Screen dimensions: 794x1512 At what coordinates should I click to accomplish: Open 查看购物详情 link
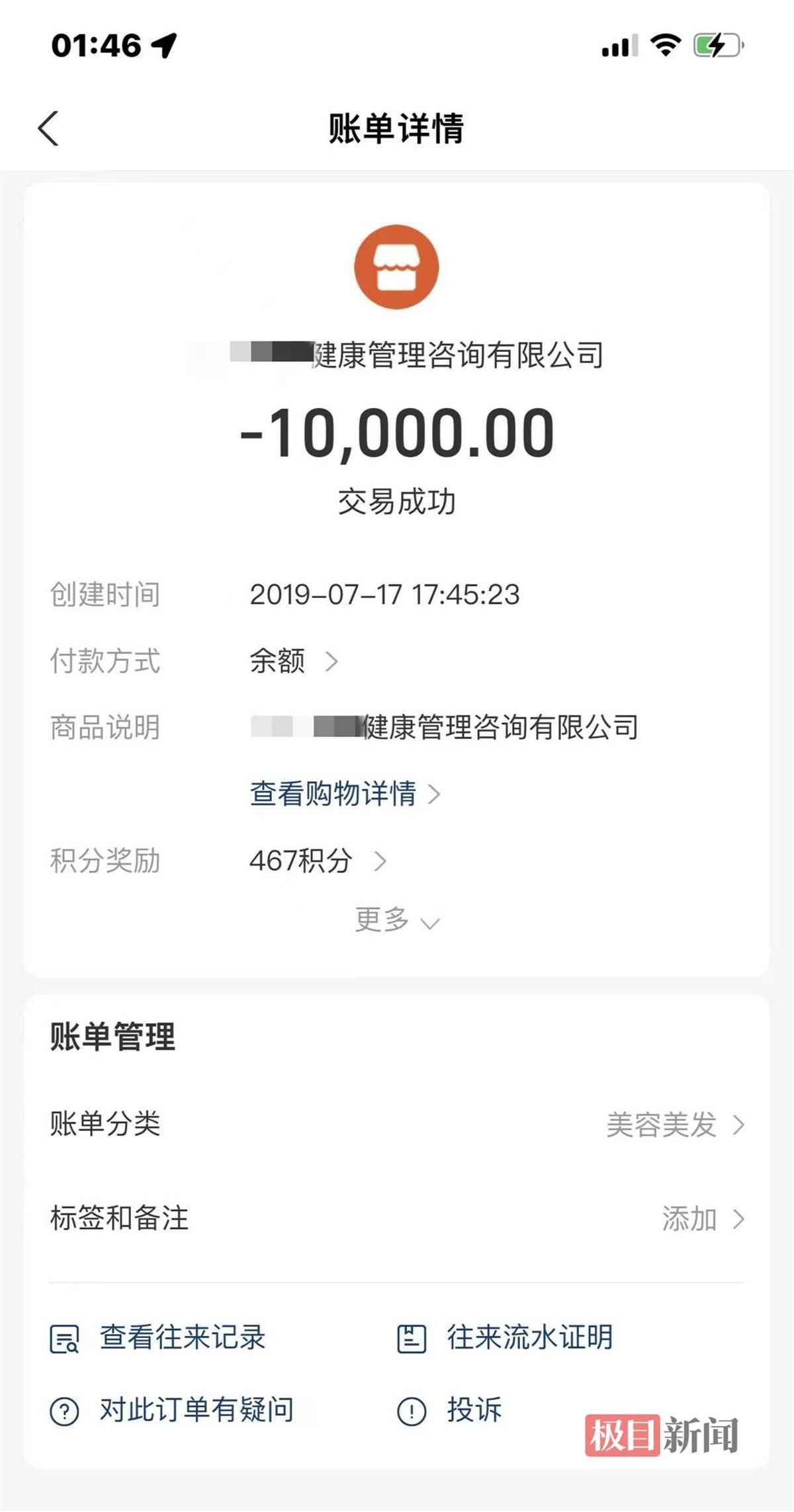[x=344, y=794]
